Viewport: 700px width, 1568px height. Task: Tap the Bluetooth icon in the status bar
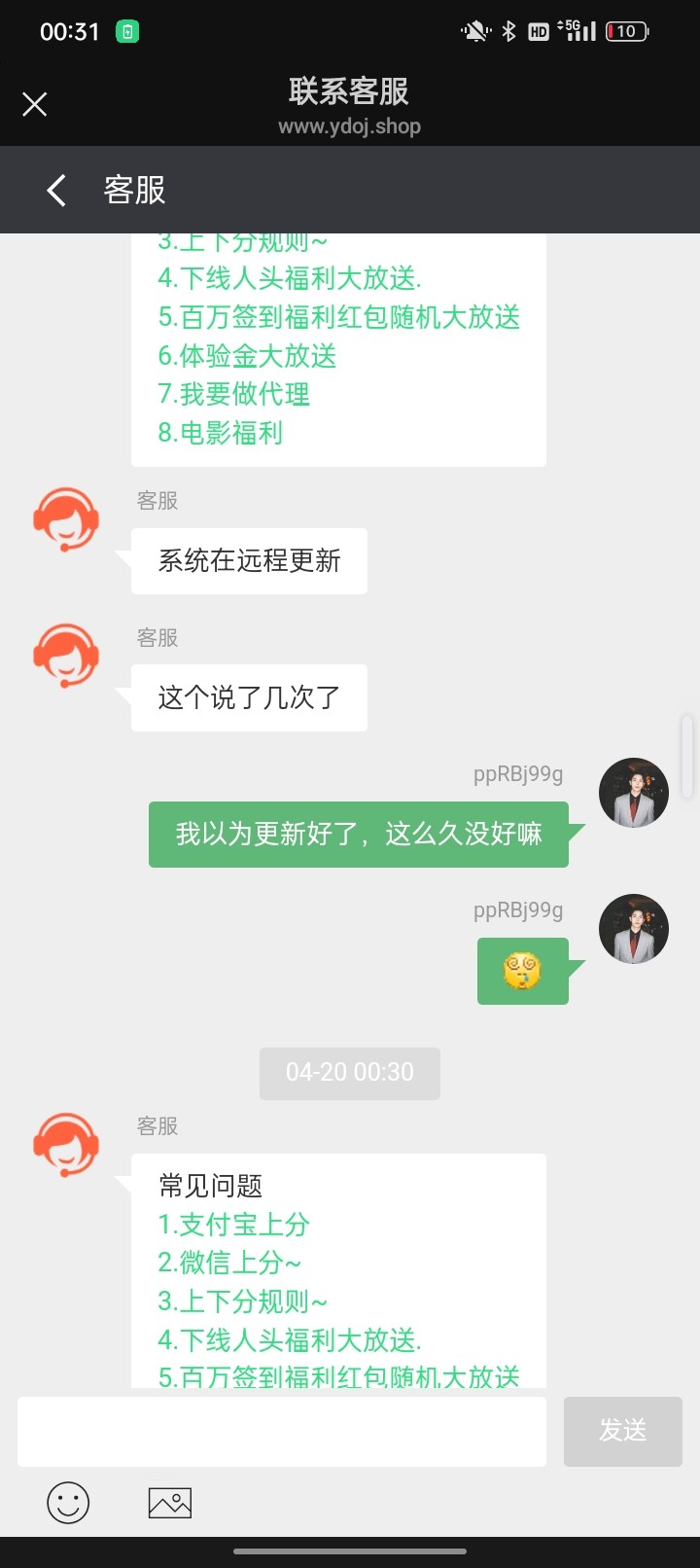(508, 30)
